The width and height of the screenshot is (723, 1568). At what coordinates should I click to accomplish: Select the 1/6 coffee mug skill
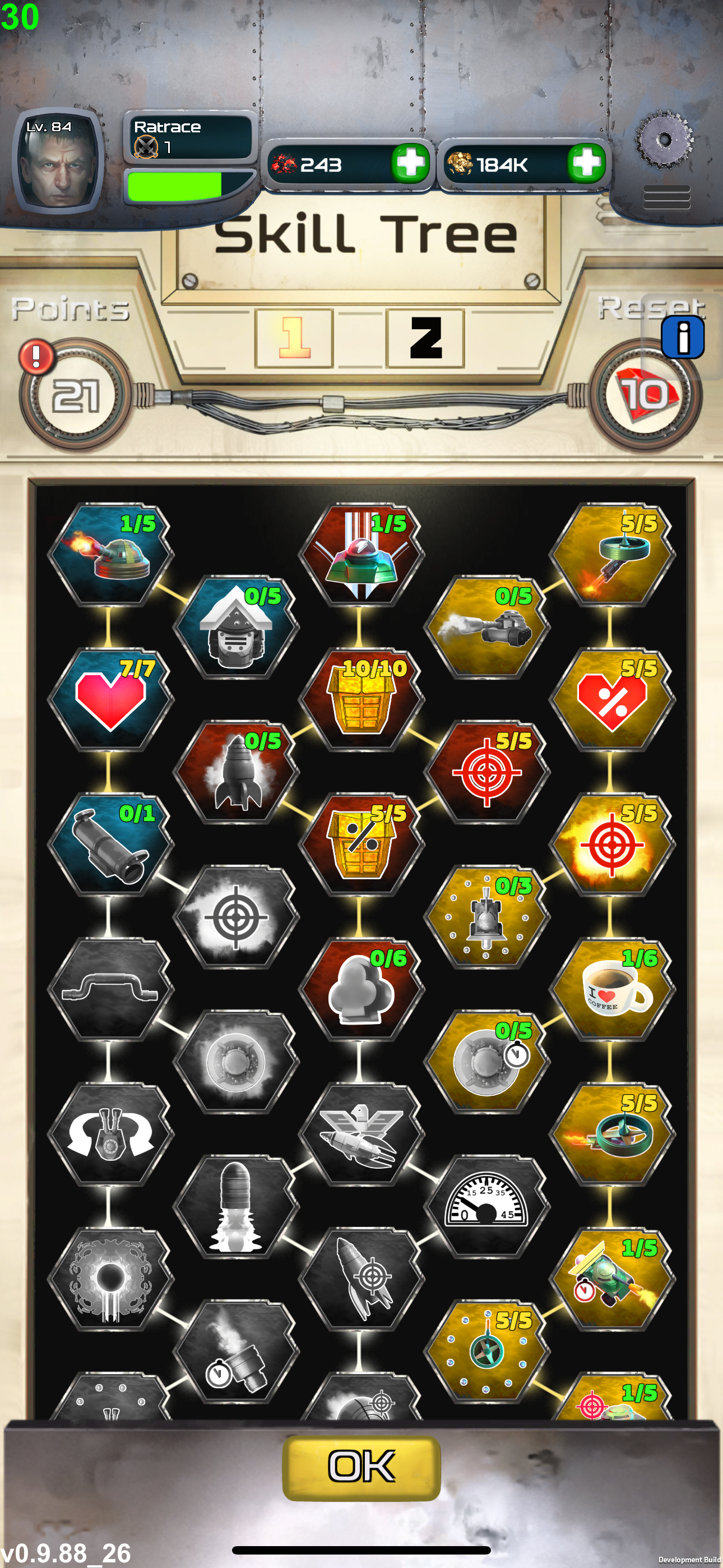point(612,989)
